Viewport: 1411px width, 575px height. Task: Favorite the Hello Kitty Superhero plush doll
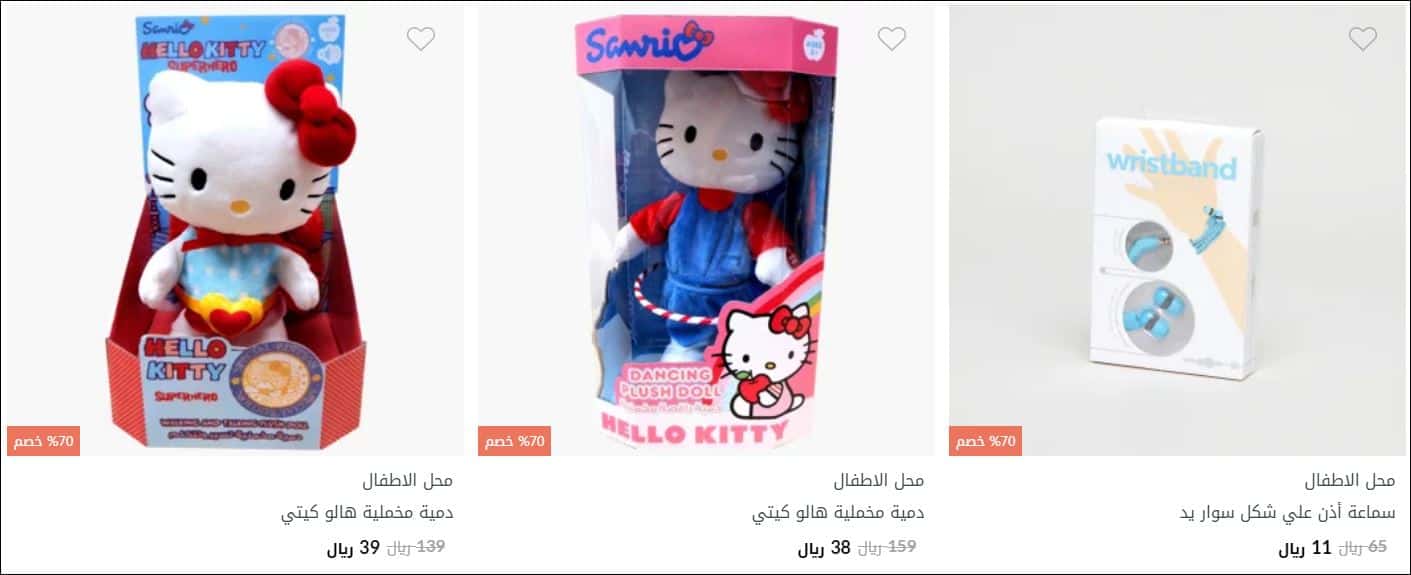coord(421,39)
